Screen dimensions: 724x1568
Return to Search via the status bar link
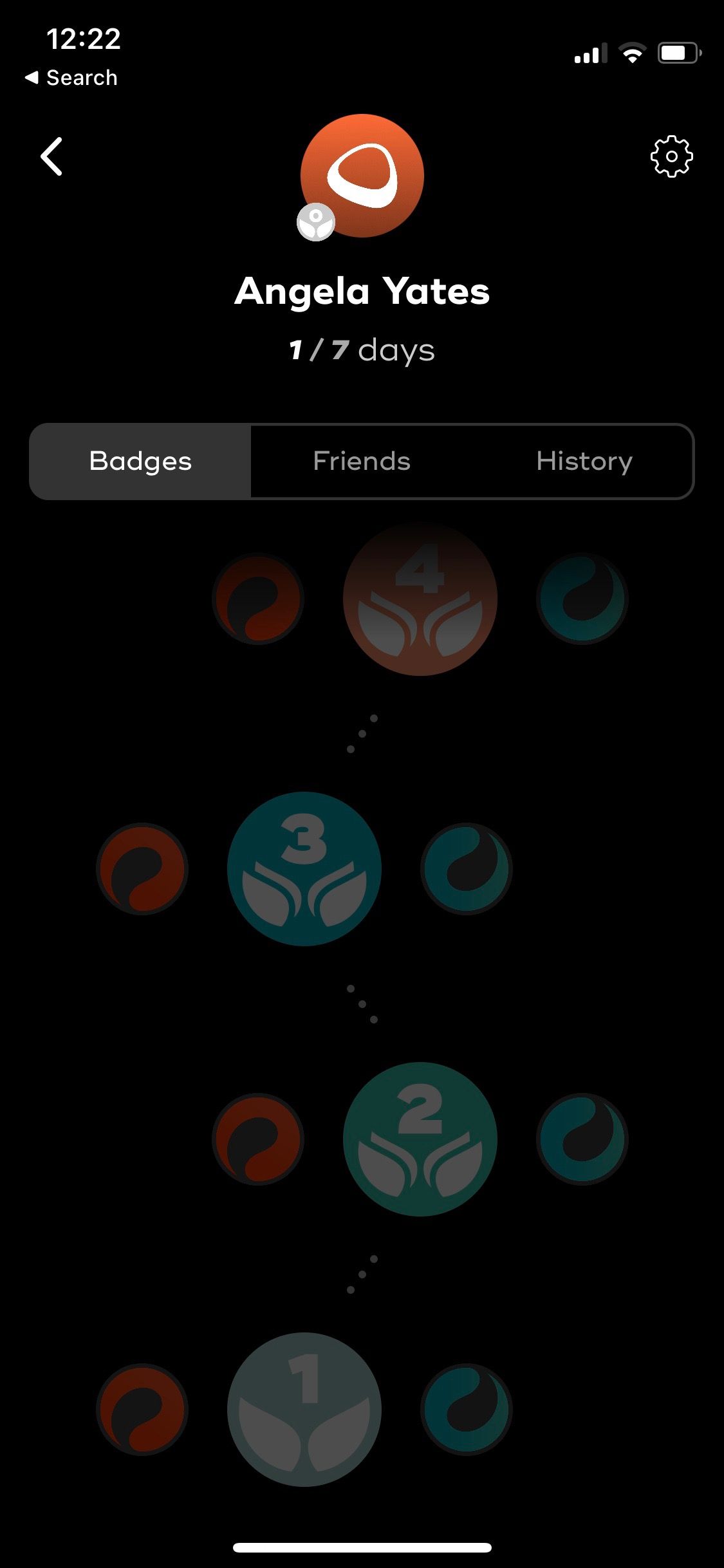[71, 78]
